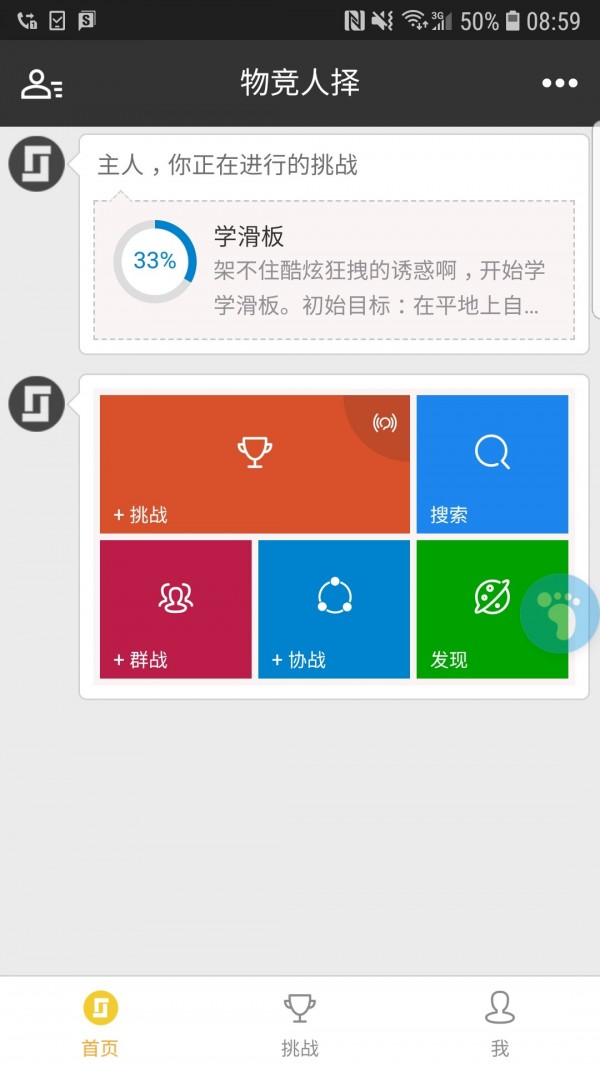The width and height of the screenshot is (600, 1067).
Task: Tap the broadcast icon on 挑战 tile
Action: click(385, 422)
